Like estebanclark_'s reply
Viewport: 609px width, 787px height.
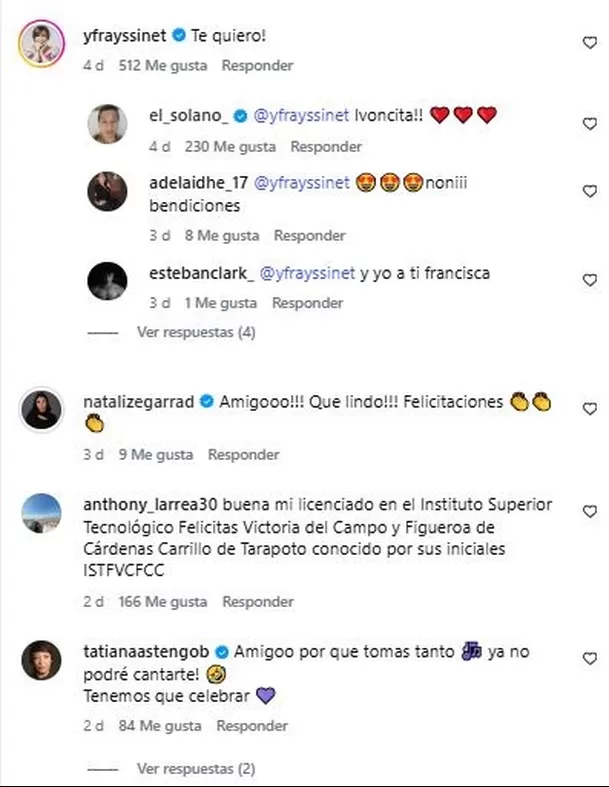click(x=590, y=279)
